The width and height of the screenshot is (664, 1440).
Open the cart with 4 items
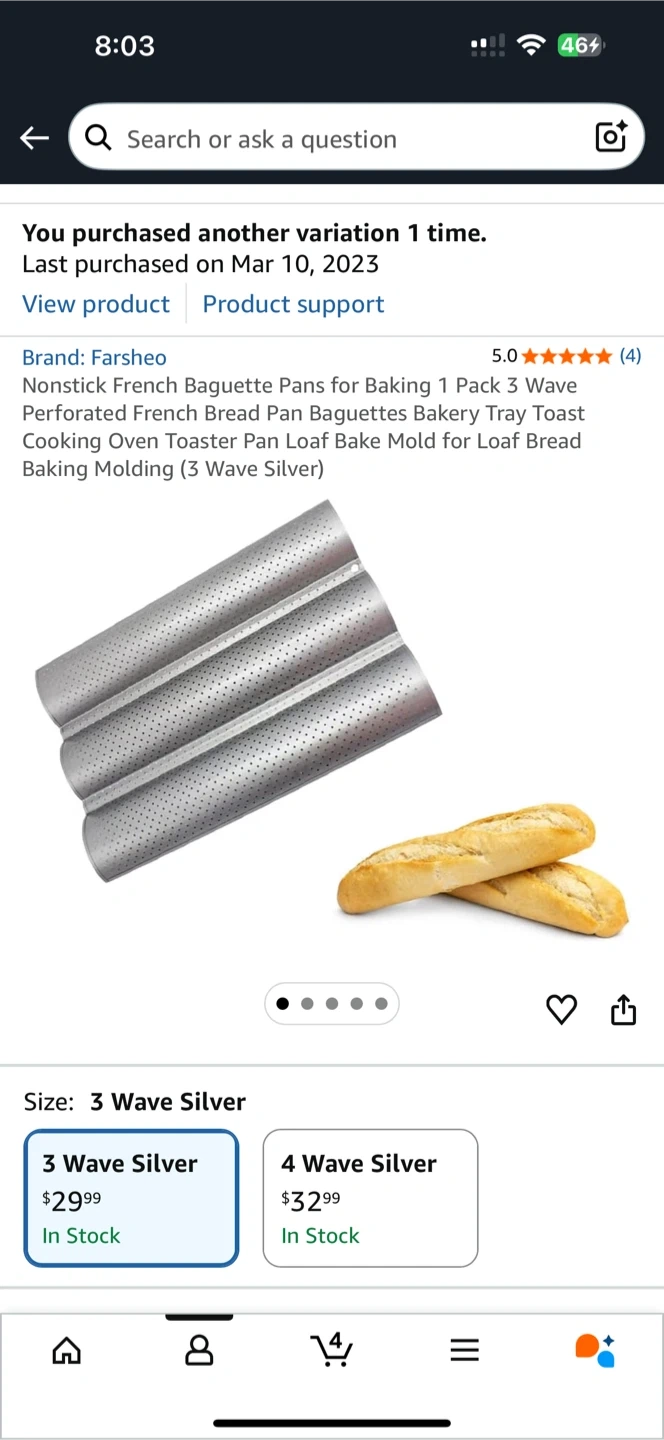tap(331, 1349)
